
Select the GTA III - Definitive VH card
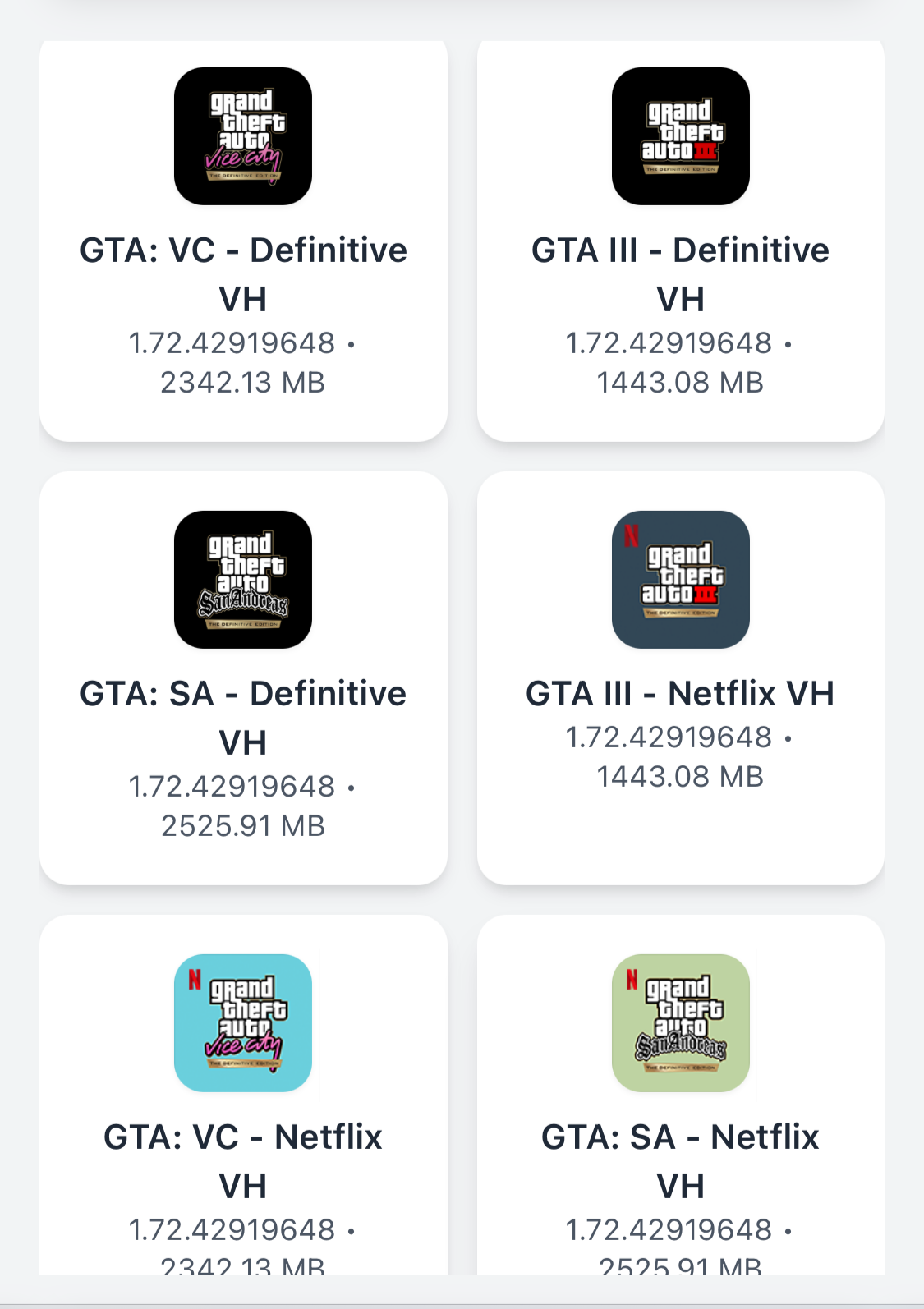(680, 246)
